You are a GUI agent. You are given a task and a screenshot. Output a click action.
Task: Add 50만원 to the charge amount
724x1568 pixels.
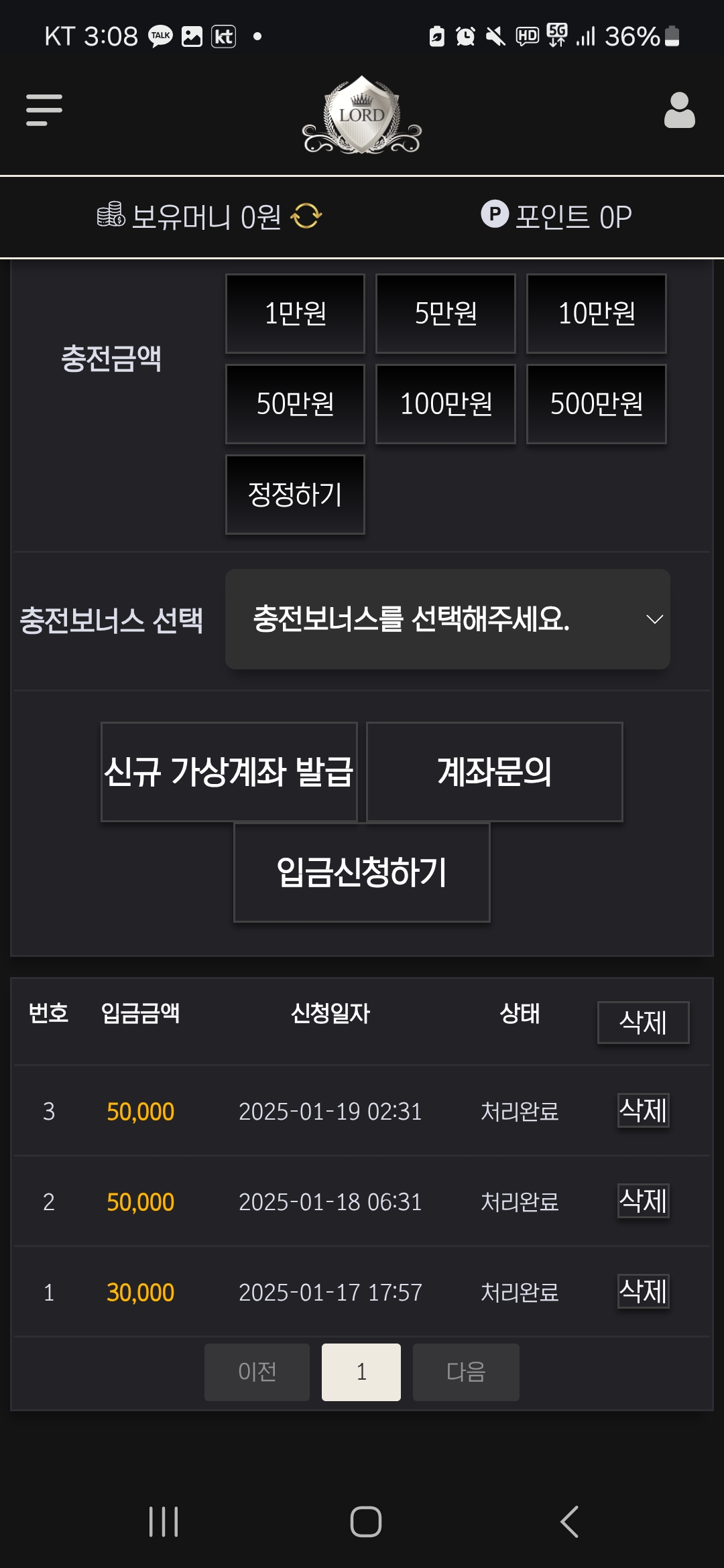coord(295,404)
